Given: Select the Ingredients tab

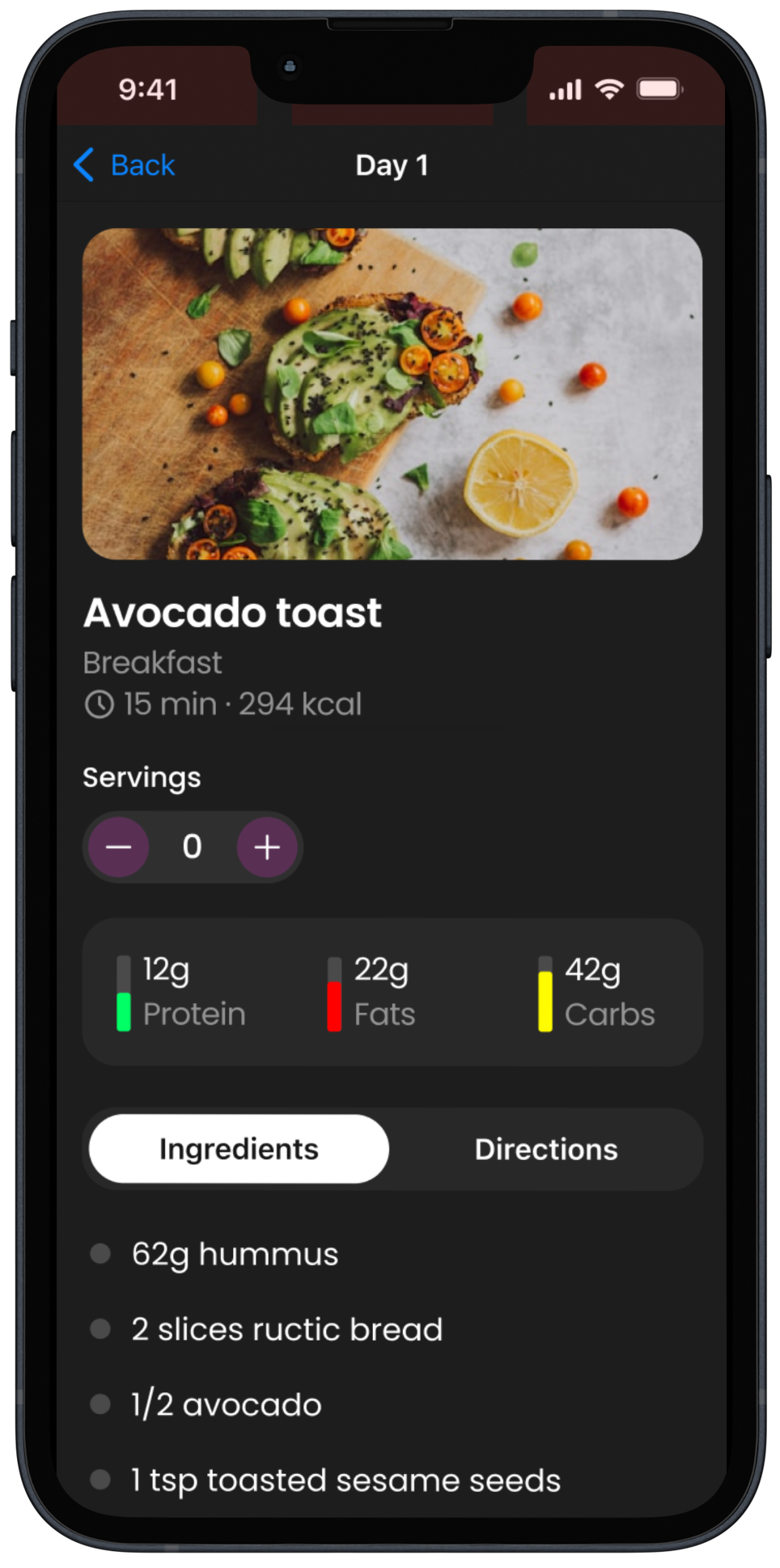Looking at the screenshot, I should pyautogui.click(x=239, y=1149).
